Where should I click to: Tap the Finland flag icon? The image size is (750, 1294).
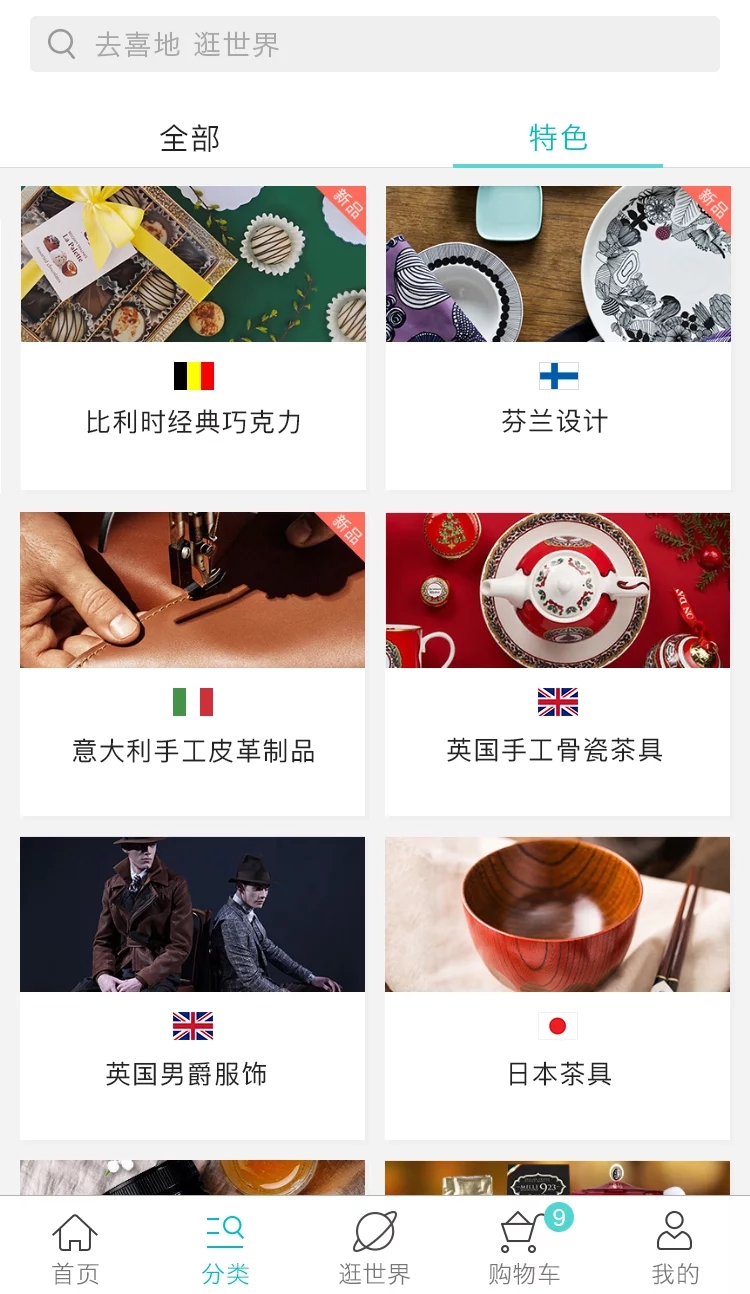(x=557, y=376)
